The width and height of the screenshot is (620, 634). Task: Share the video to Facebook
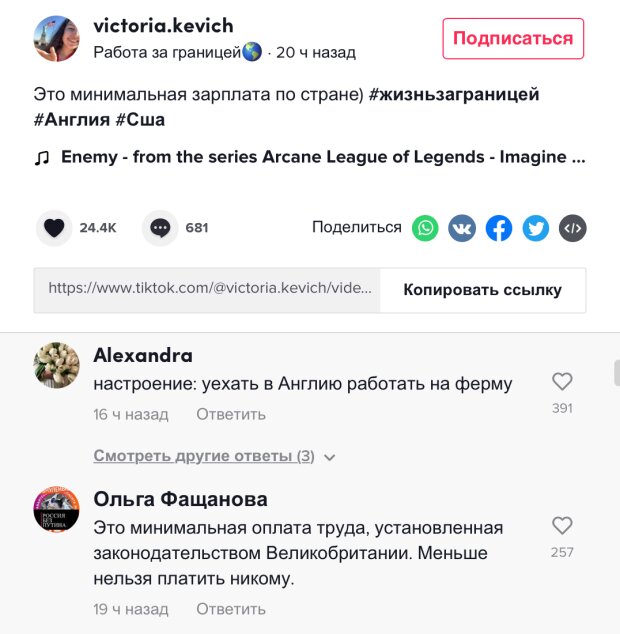pyautogui.click(x=499, y=228)
